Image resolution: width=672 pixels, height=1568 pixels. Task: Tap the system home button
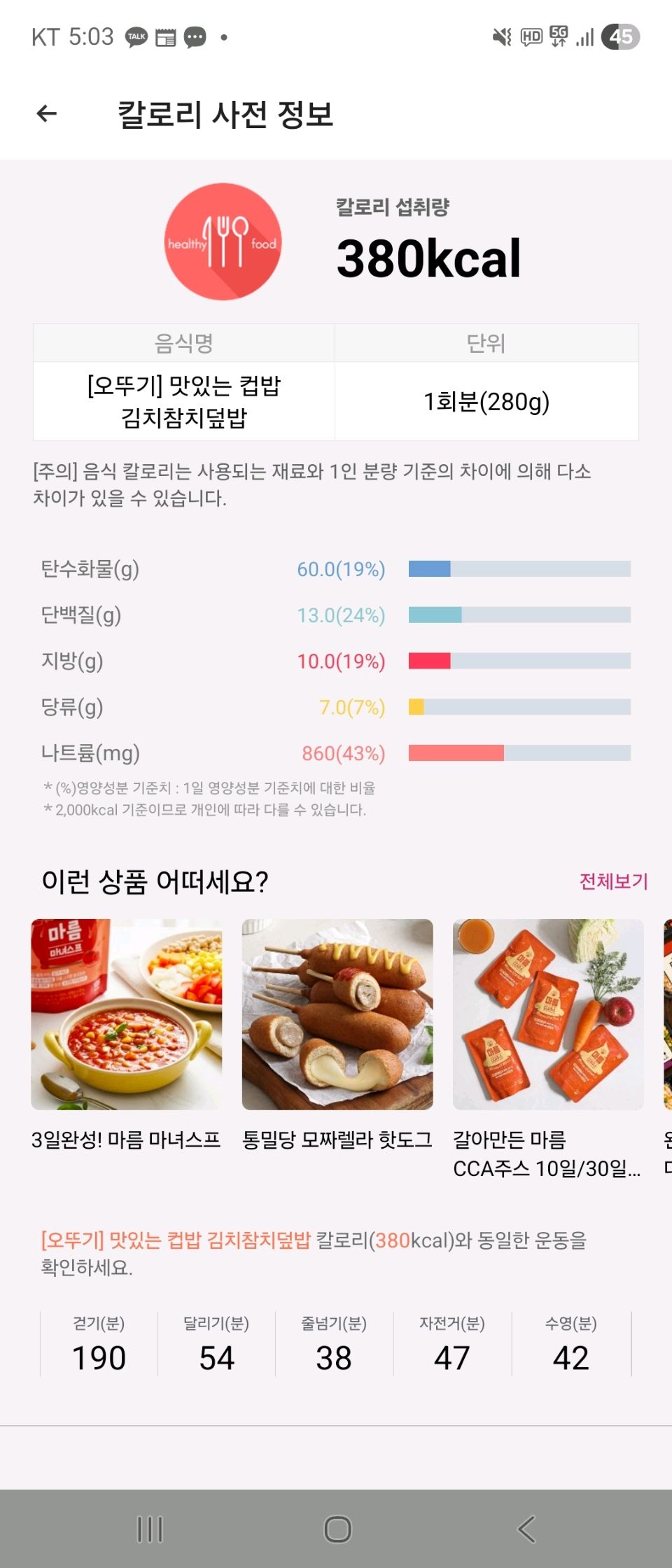point(337,1529)
